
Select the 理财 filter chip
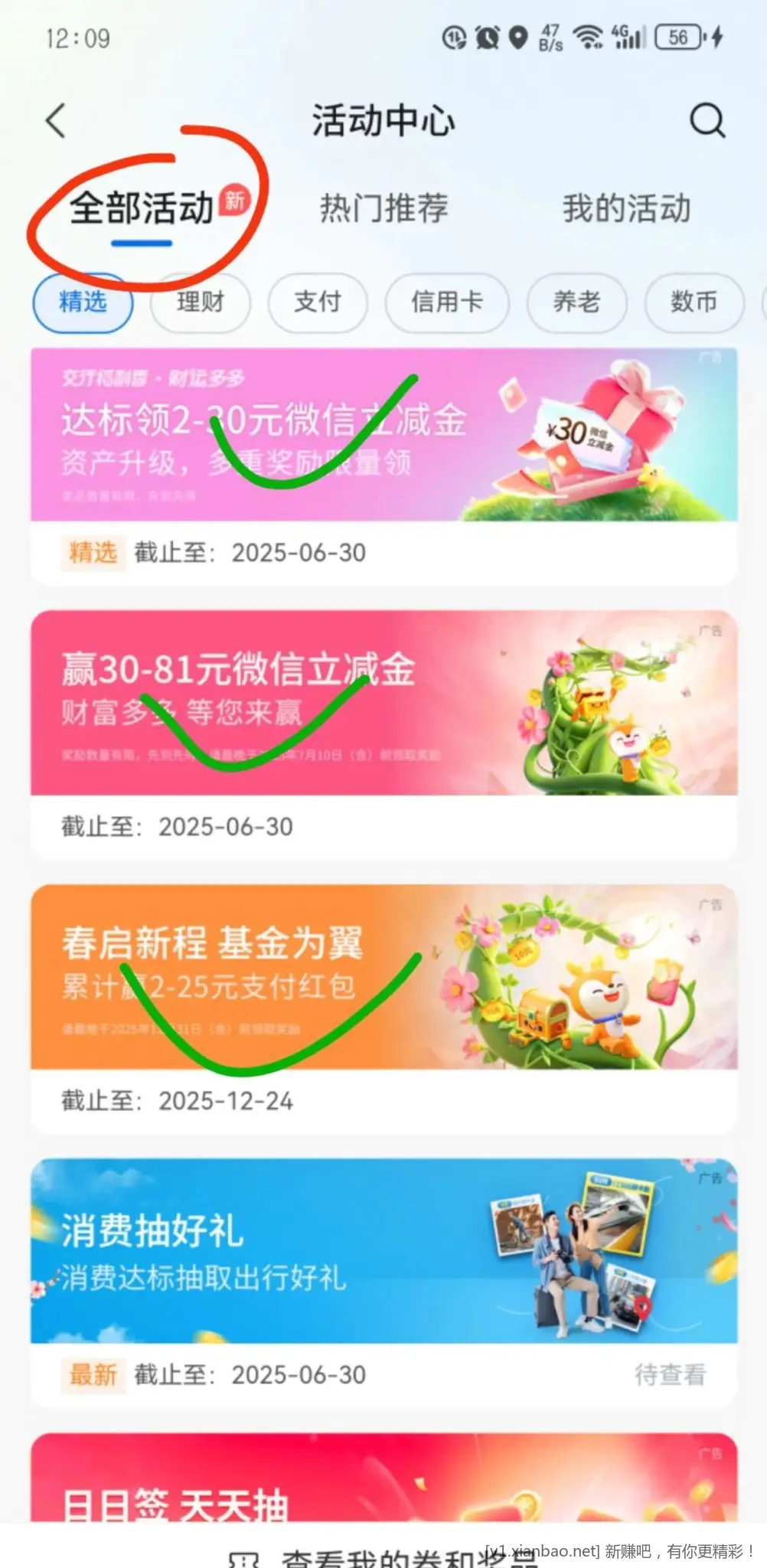coord(201,302)
